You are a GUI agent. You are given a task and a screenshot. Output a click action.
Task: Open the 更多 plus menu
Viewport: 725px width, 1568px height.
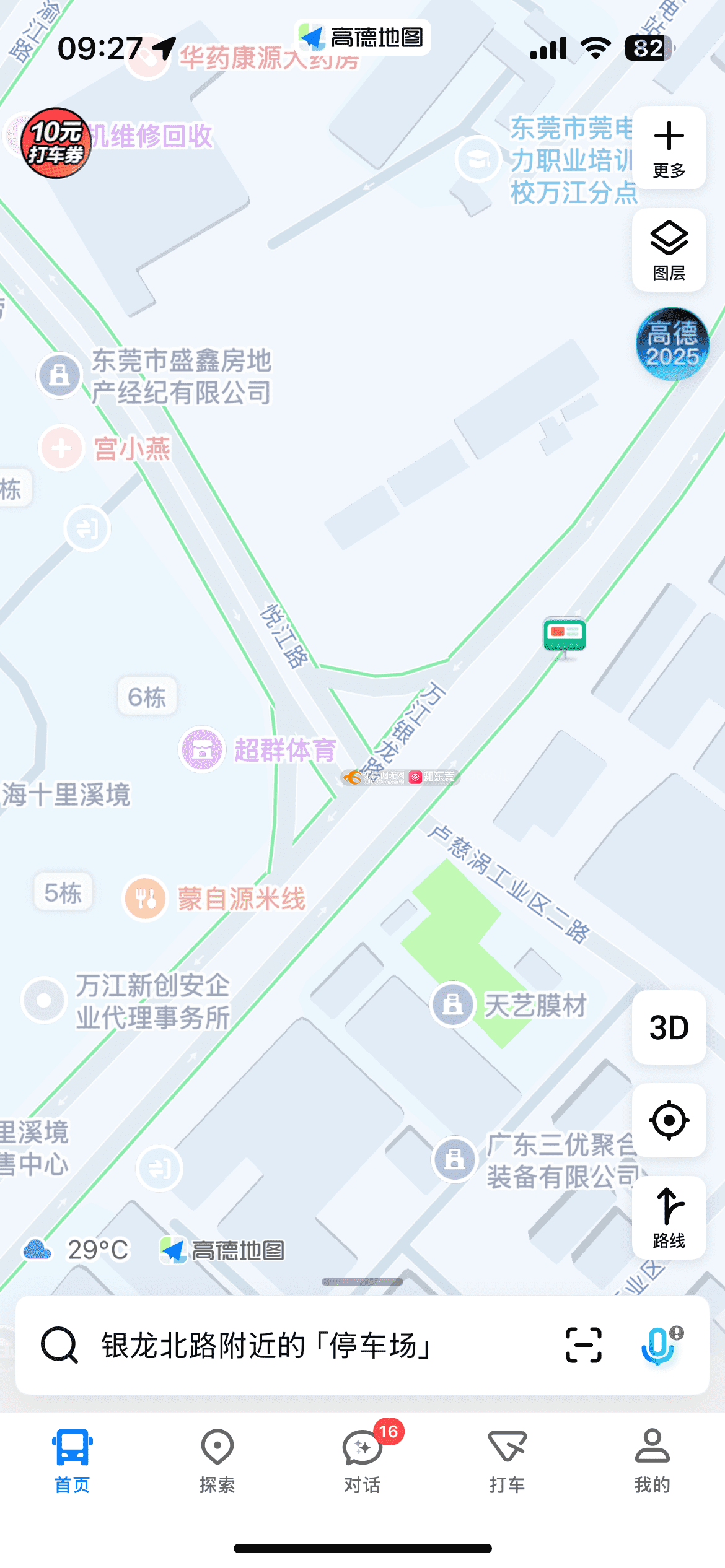click(669, 148)
